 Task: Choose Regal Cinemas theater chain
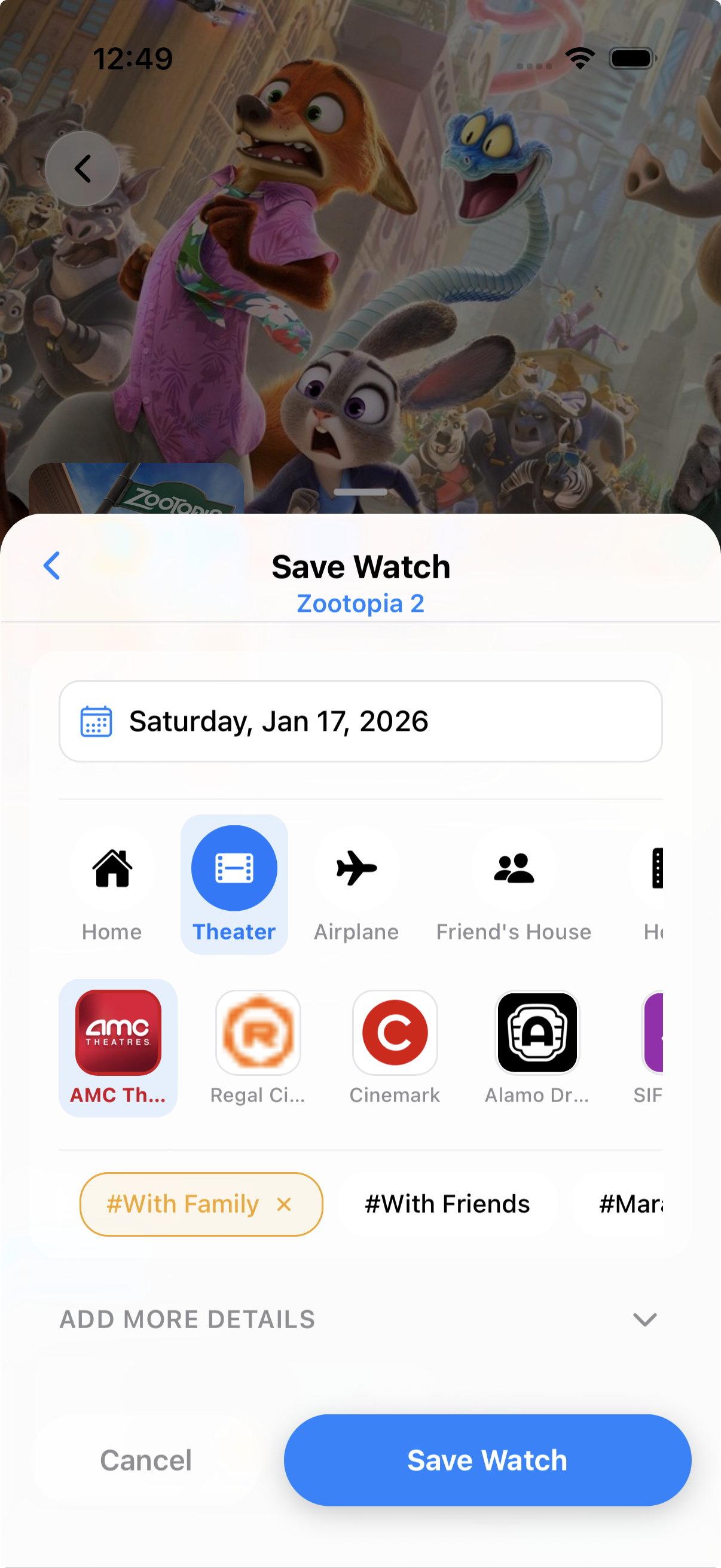click(x=258, y=1047)
